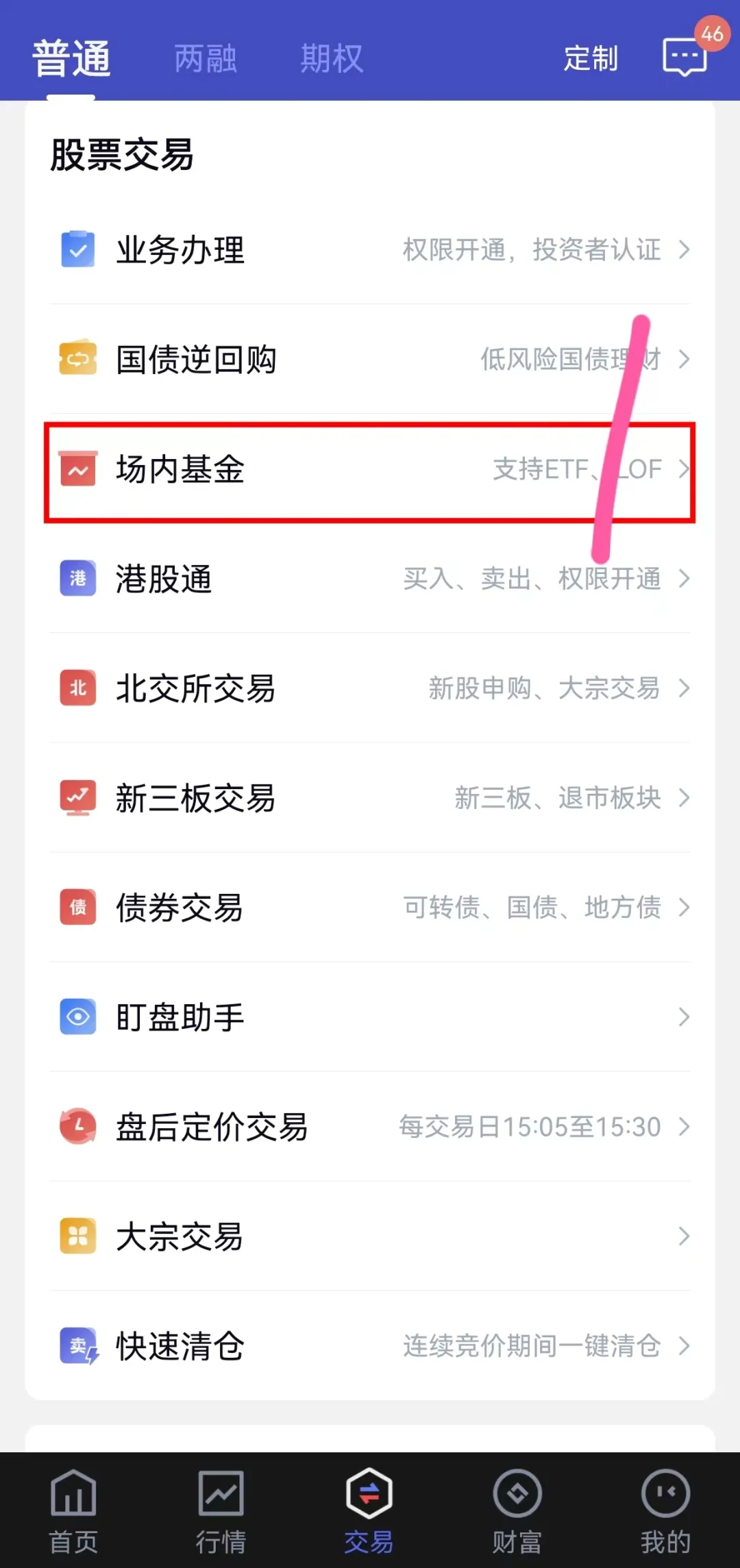Open 盯盘助手 row
Image resolution: width=740 pixels, height=1568 pixels.
click(370, 1017)
